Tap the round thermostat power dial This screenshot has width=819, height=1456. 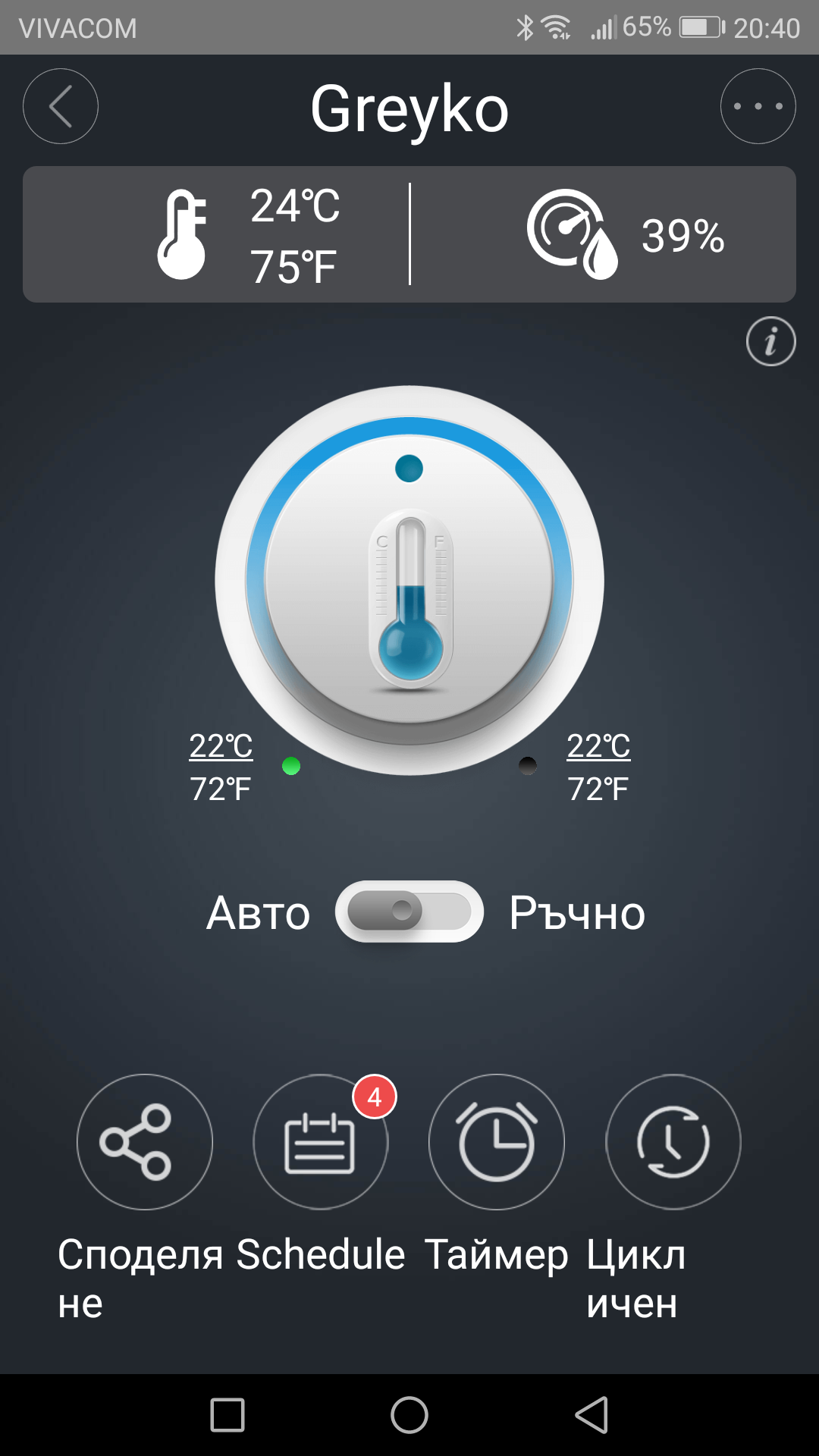[x=409, y=581]
